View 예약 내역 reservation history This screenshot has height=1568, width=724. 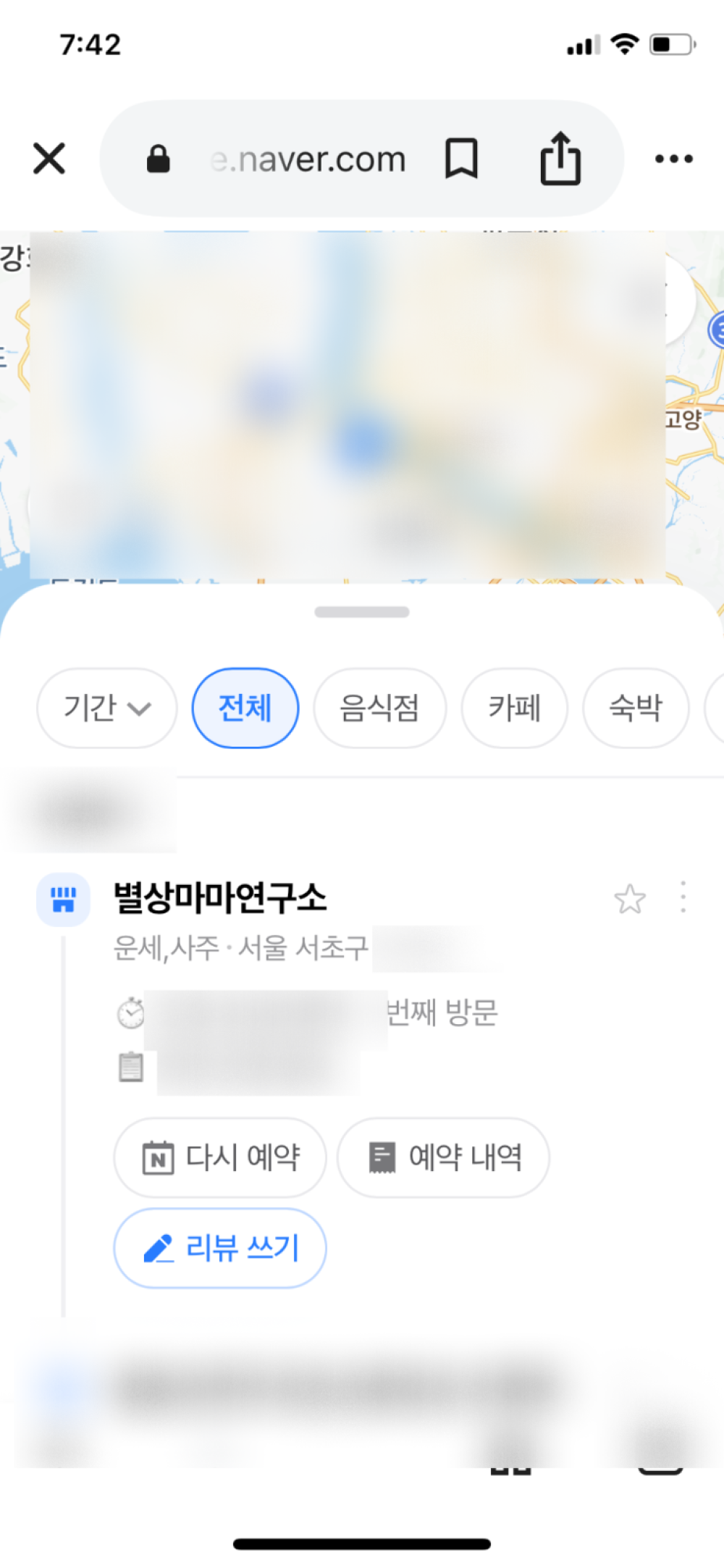(443, 1157)
